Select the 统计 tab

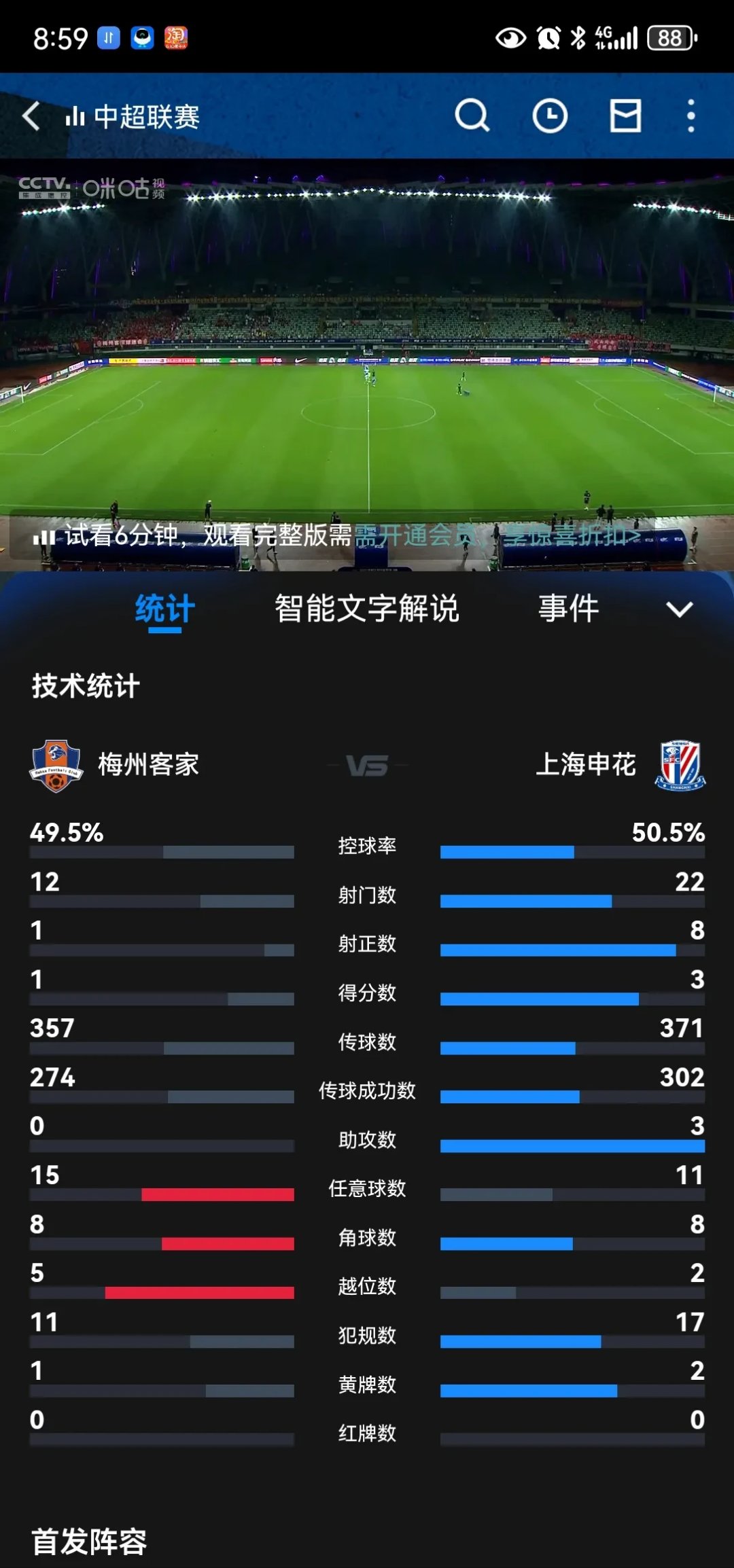[164, 609]
